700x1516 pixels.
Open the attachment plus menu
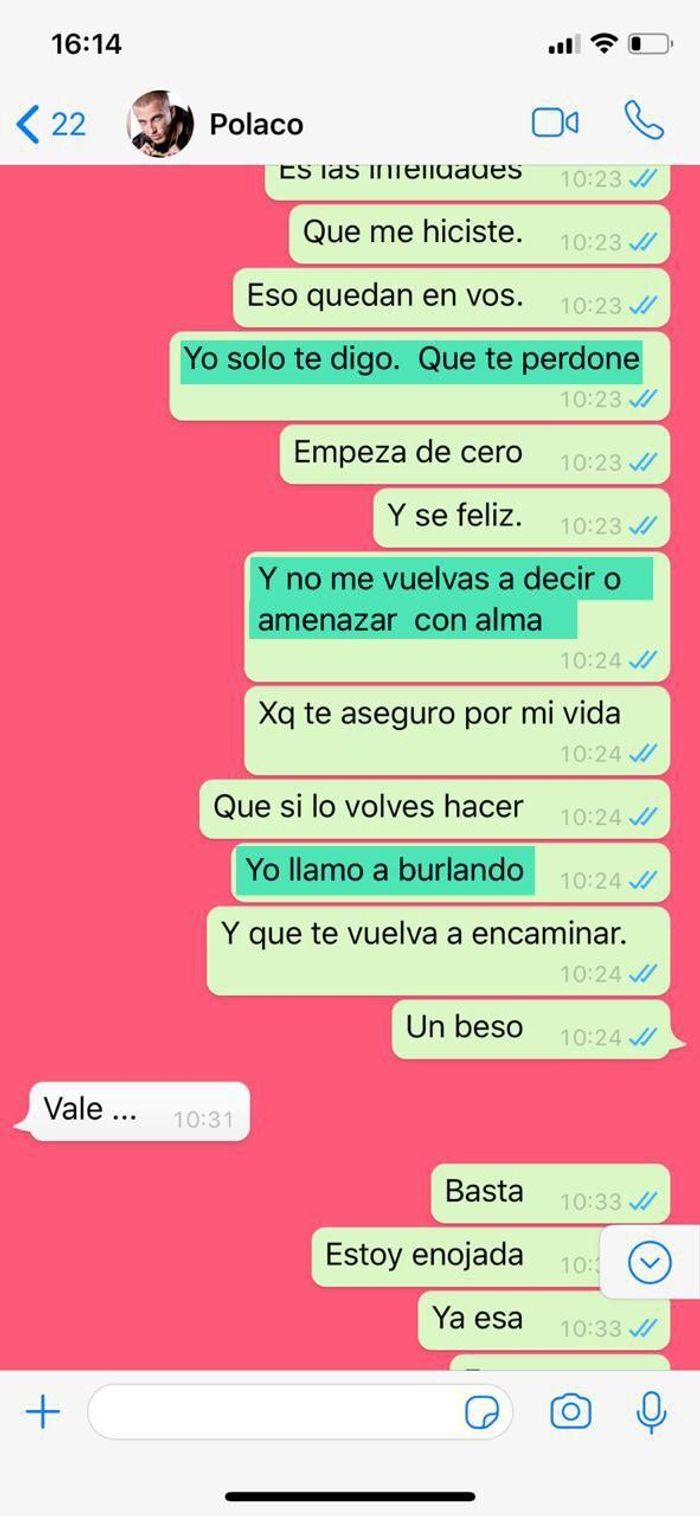click(x=43, y=1412)
